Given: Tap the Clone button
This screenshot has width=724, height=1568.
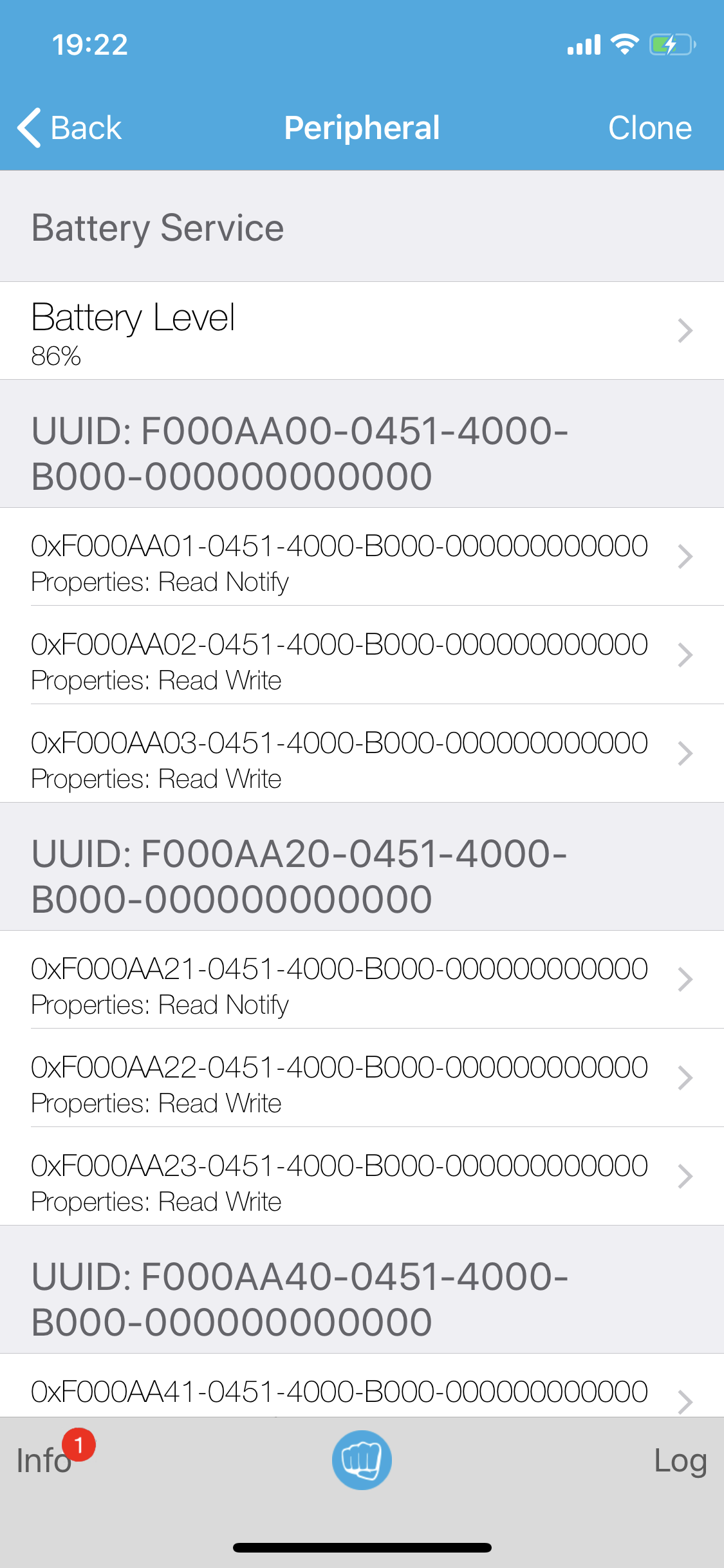Looking at the screenshot, I should [649, 127].
